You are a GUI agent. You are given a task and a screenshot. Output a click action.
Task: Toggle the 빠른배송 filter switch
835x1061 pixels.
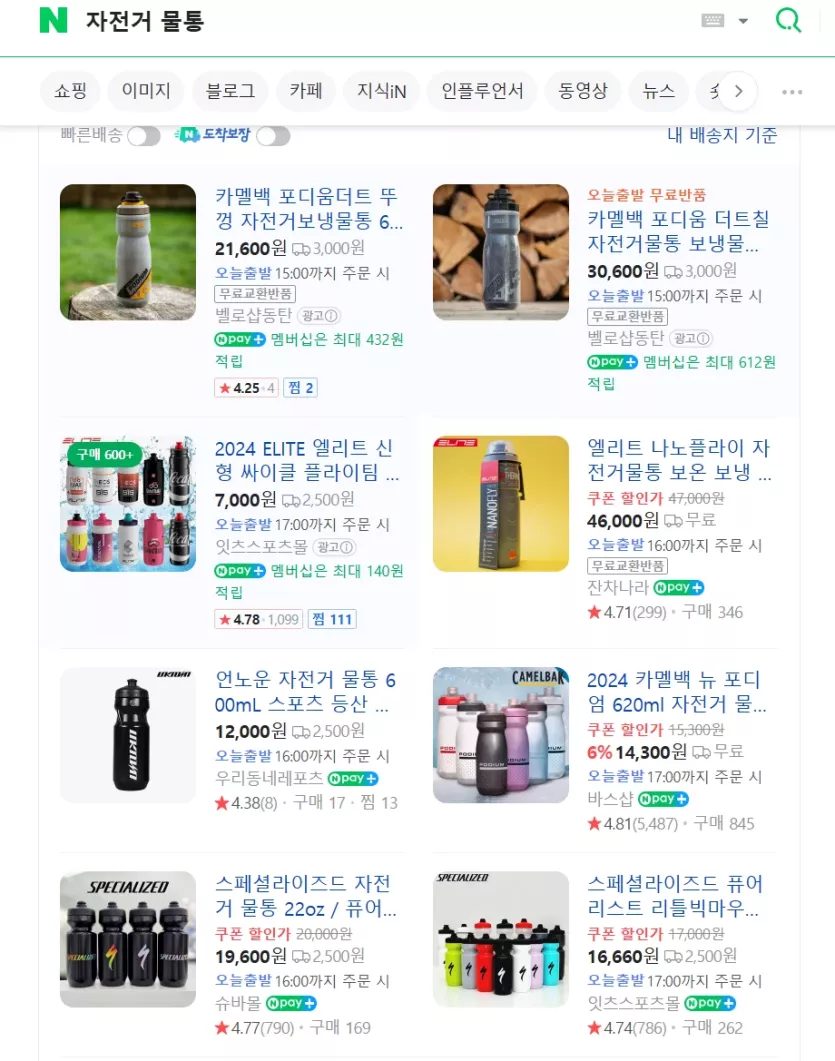coord(144,136)
